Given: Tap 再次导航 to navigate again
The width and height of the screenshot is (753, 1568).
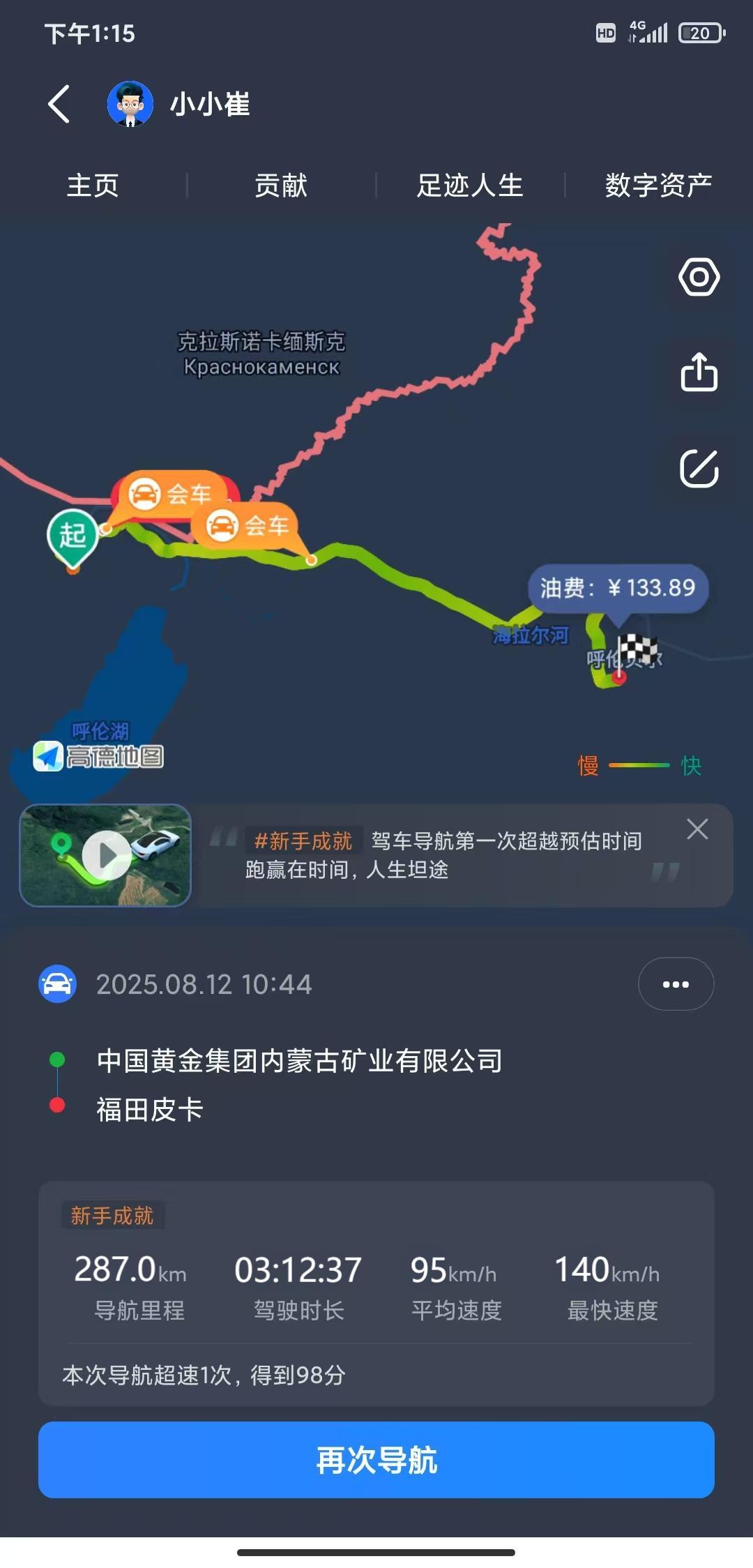Looking at the screenshot, I should click(376, 1460).
